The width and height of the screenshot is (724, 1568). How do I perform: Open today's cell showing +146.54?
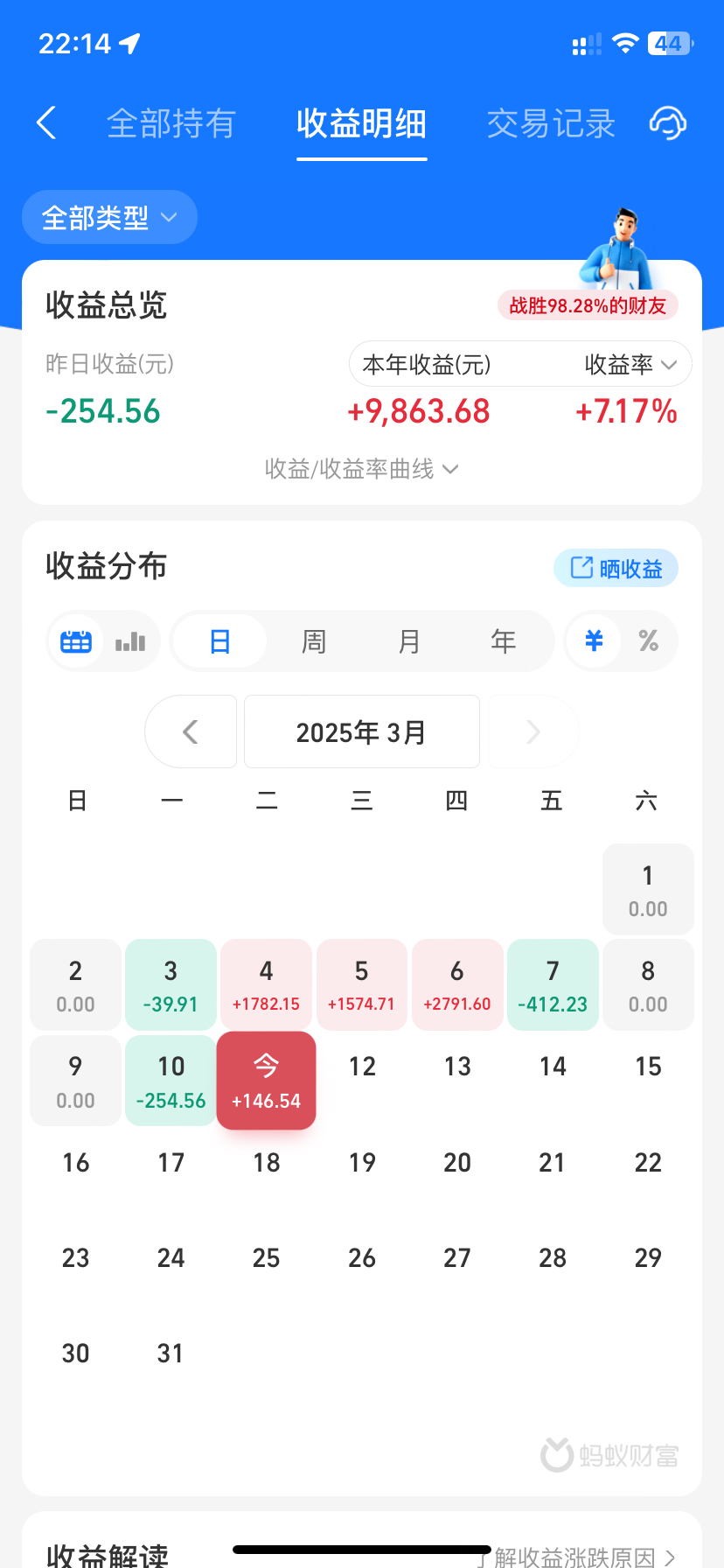click(266, 1081)
